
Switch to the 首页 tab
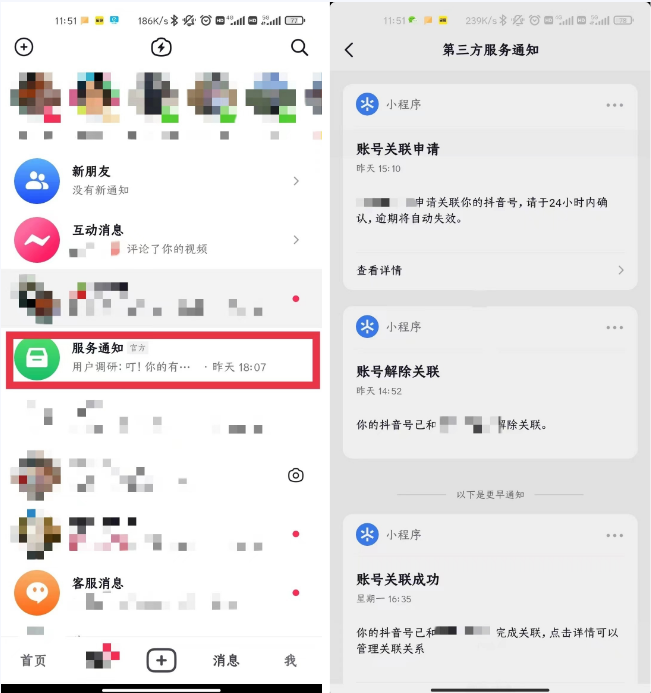point(34,660)
